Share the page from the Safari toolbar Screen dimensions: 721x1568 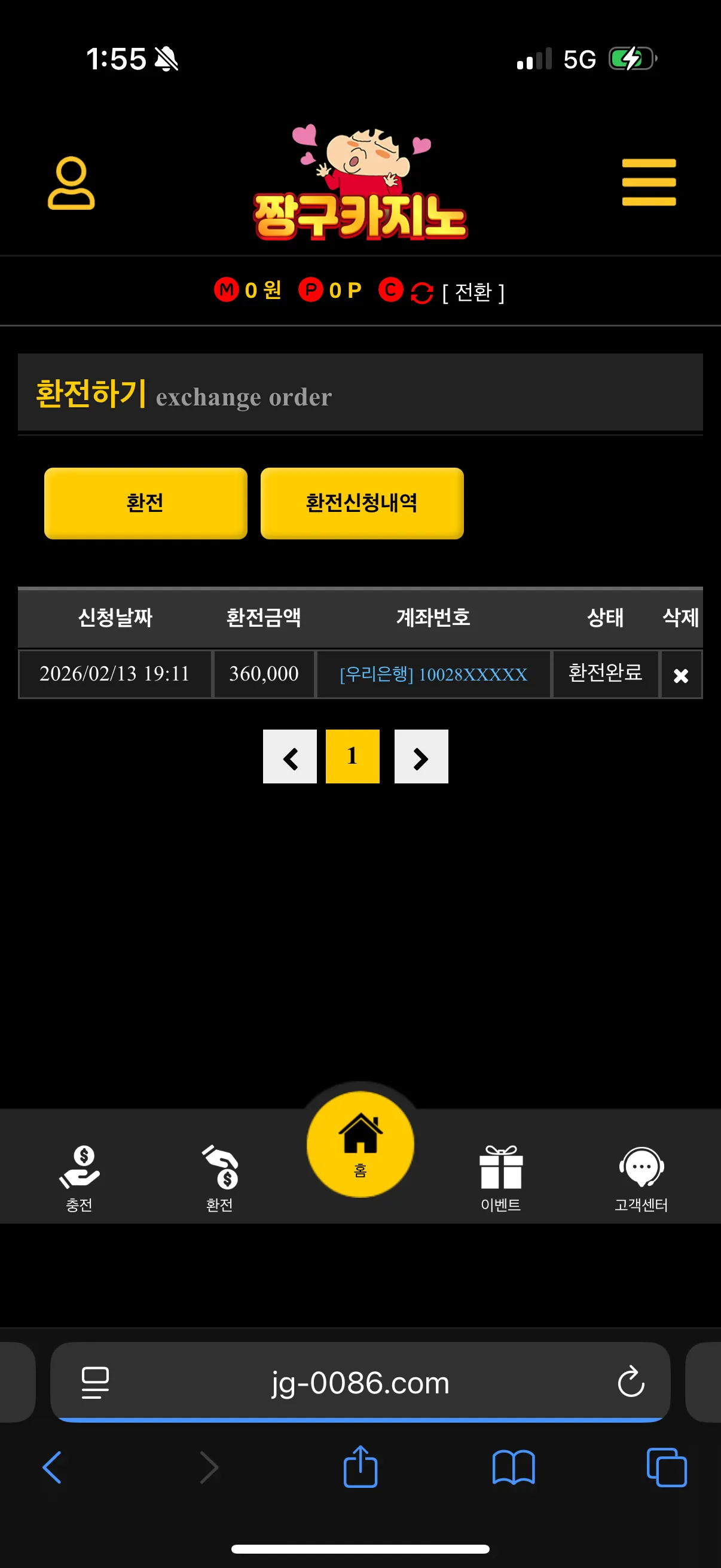click(360, 1466)
